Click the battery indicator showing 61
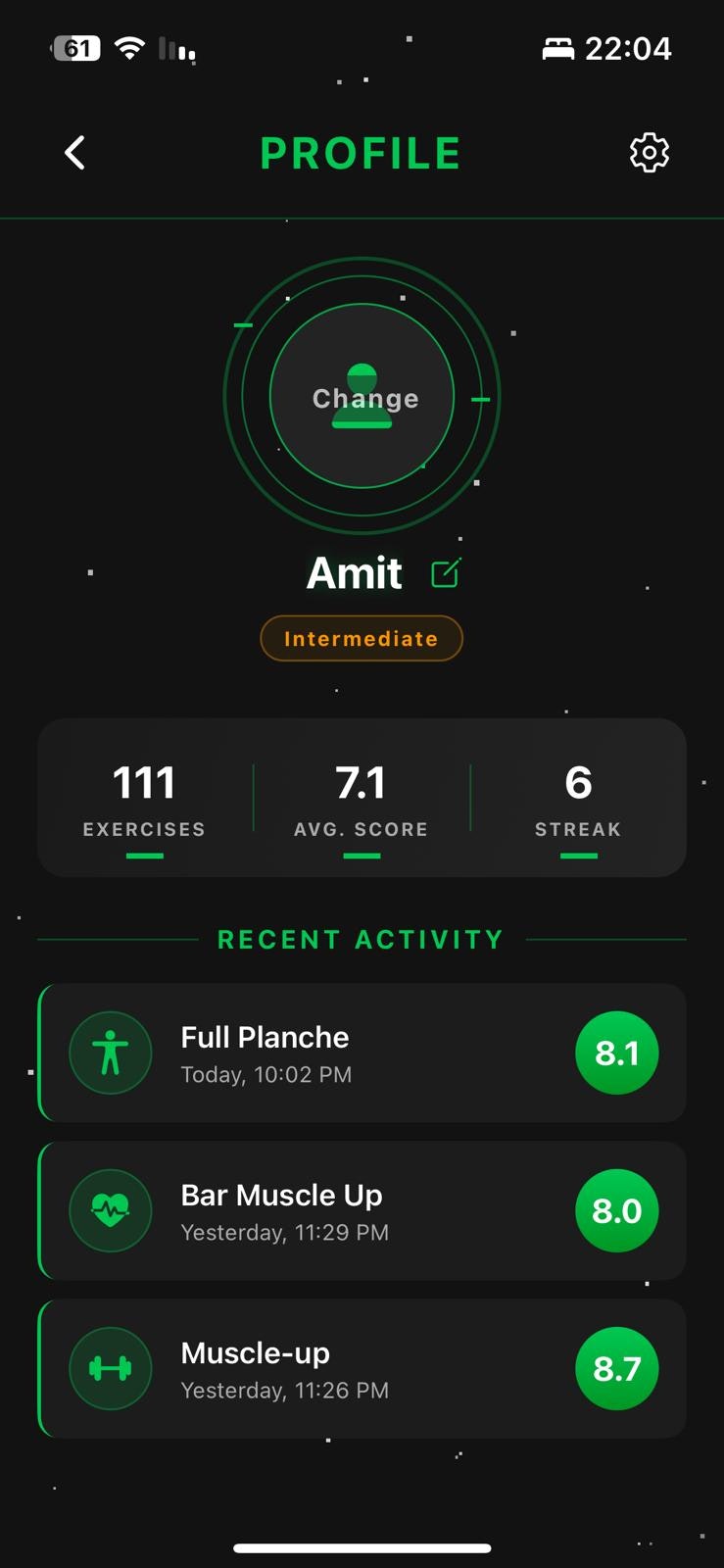The image size is (724, 1568). [x=75, y=48]
